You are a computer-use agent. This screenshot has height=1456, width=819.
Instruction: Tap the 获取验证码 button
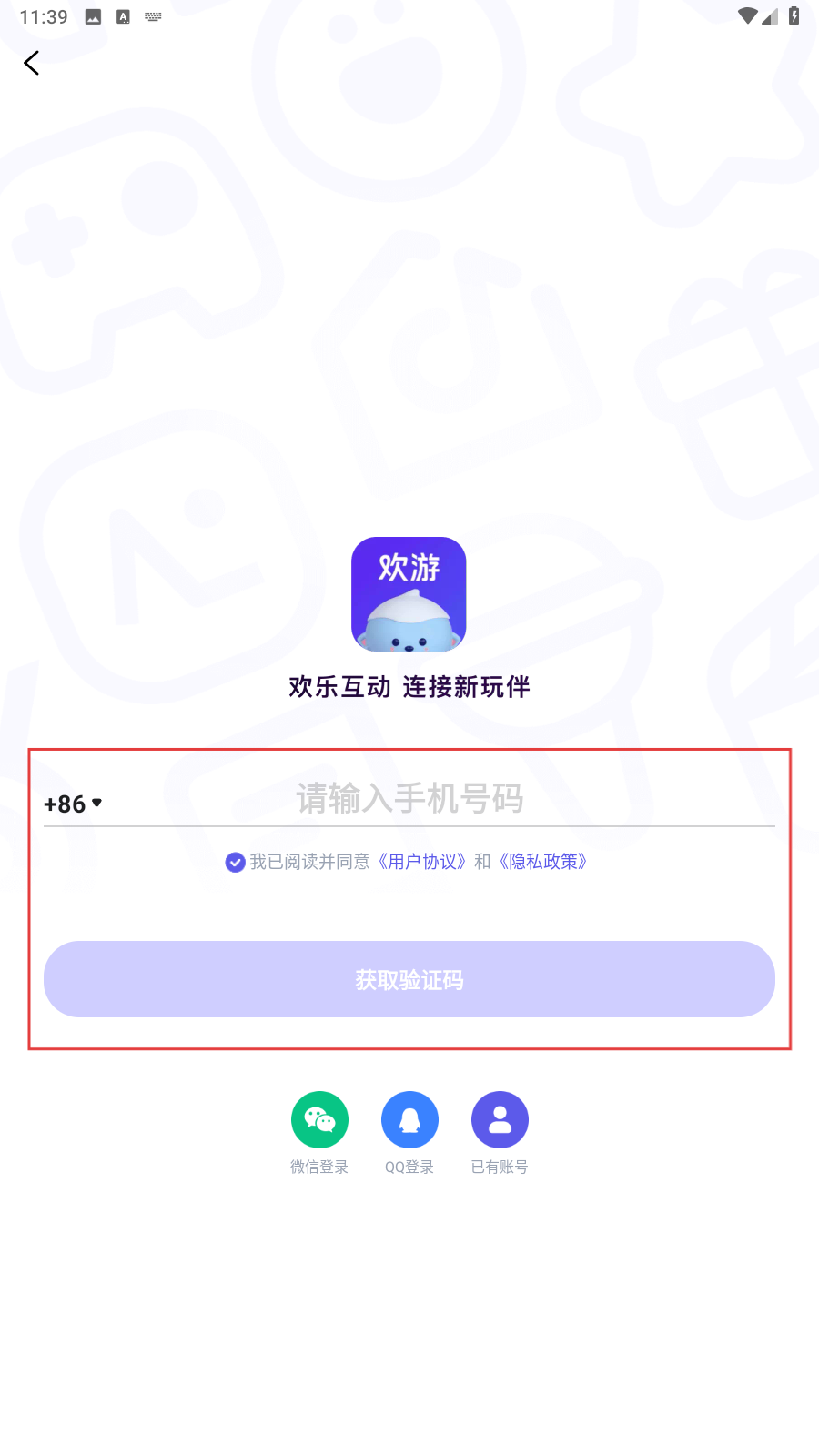409,979
